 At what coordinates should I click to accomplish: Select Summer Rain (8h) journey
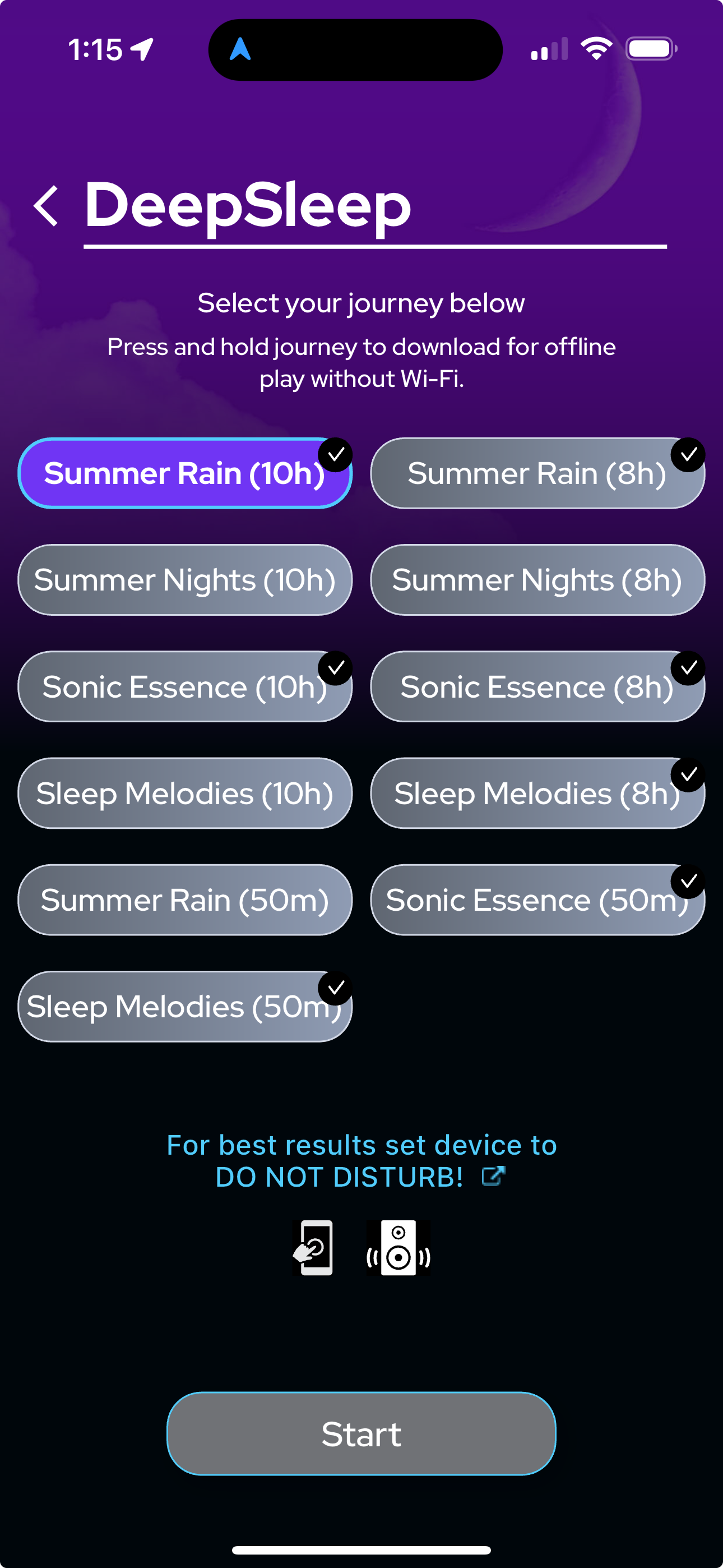(x=537, y=473)
